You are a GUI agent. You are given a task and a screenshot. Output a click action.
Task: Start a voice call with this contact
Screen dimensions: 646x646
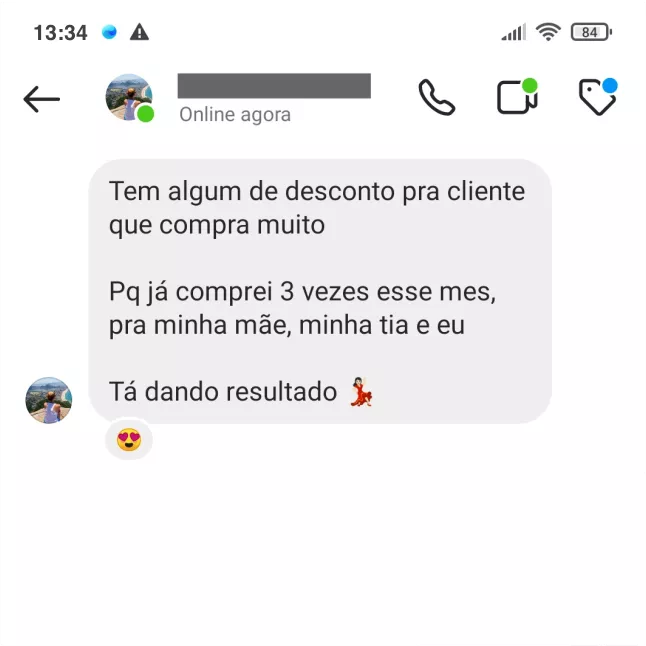[x=436, y=98]
